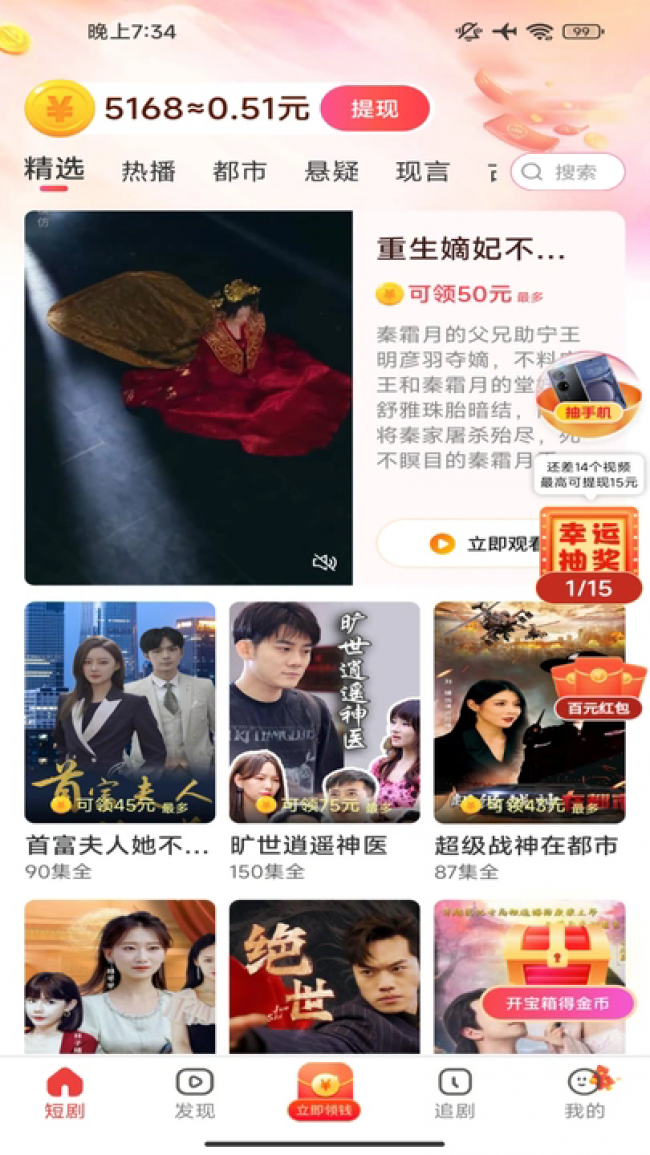This screenshot has height=1155, width=650.
Task: Tap 开宝箱得金币 treasure chest
Action: pyautogui.click(x=556, y=1003)
